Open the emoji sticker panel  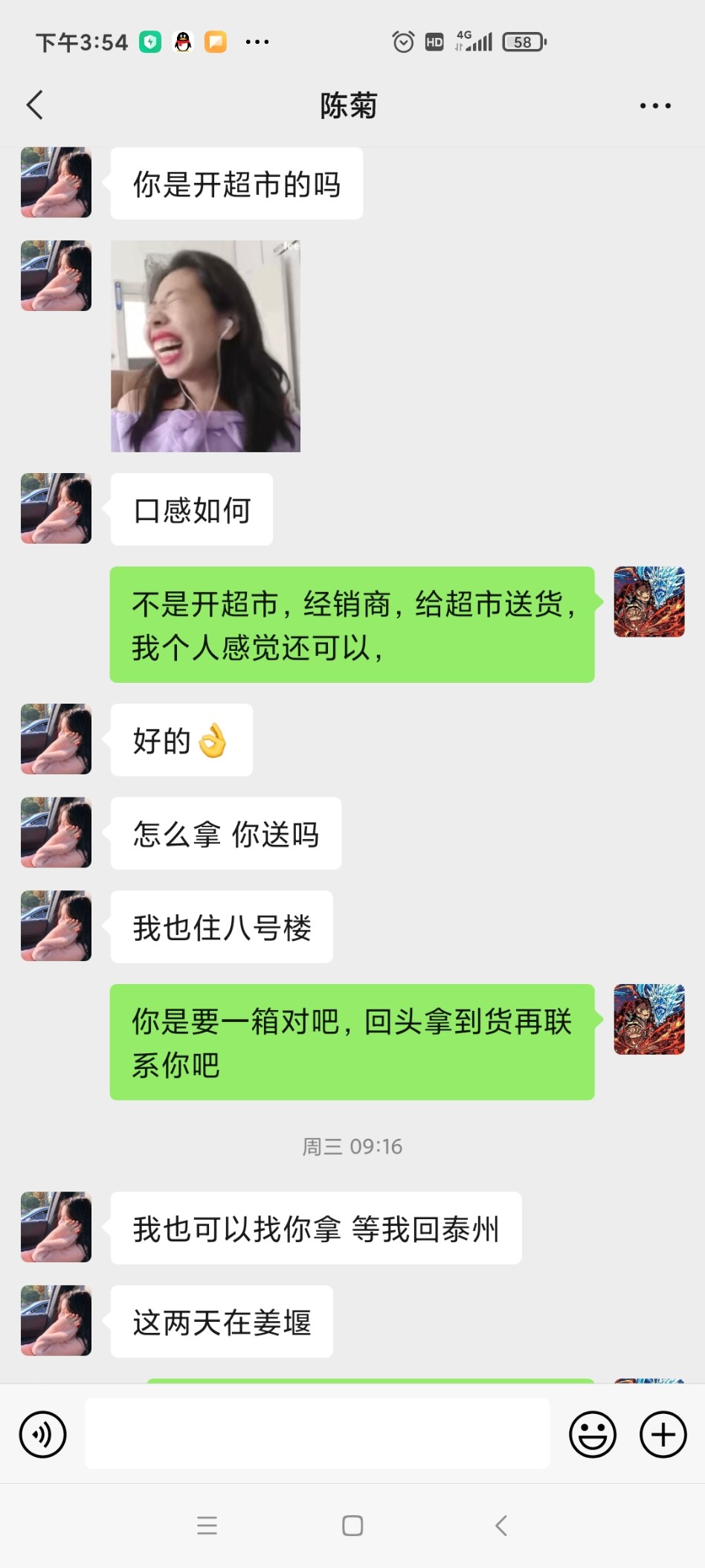[593, 1433]
